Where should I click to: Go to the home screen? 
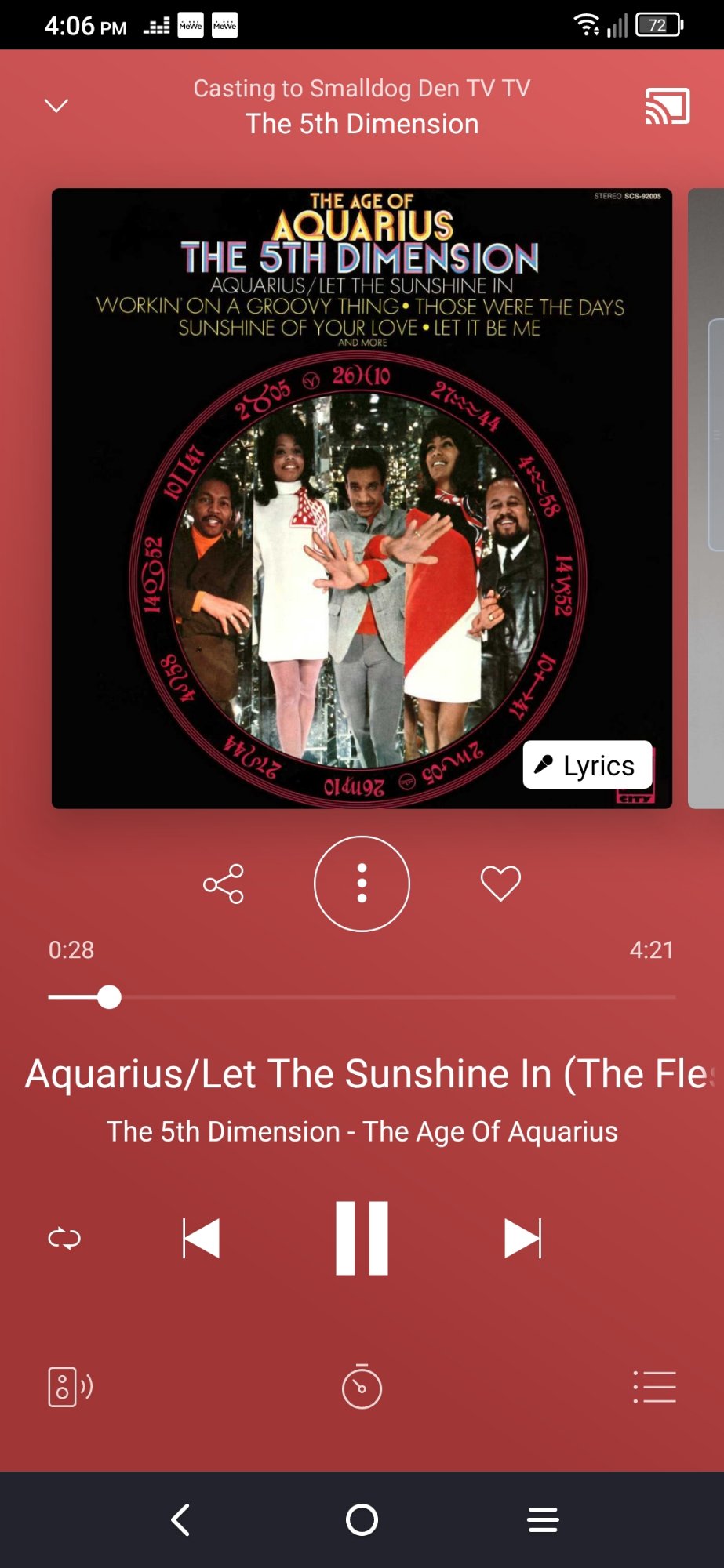(362, 1519)
